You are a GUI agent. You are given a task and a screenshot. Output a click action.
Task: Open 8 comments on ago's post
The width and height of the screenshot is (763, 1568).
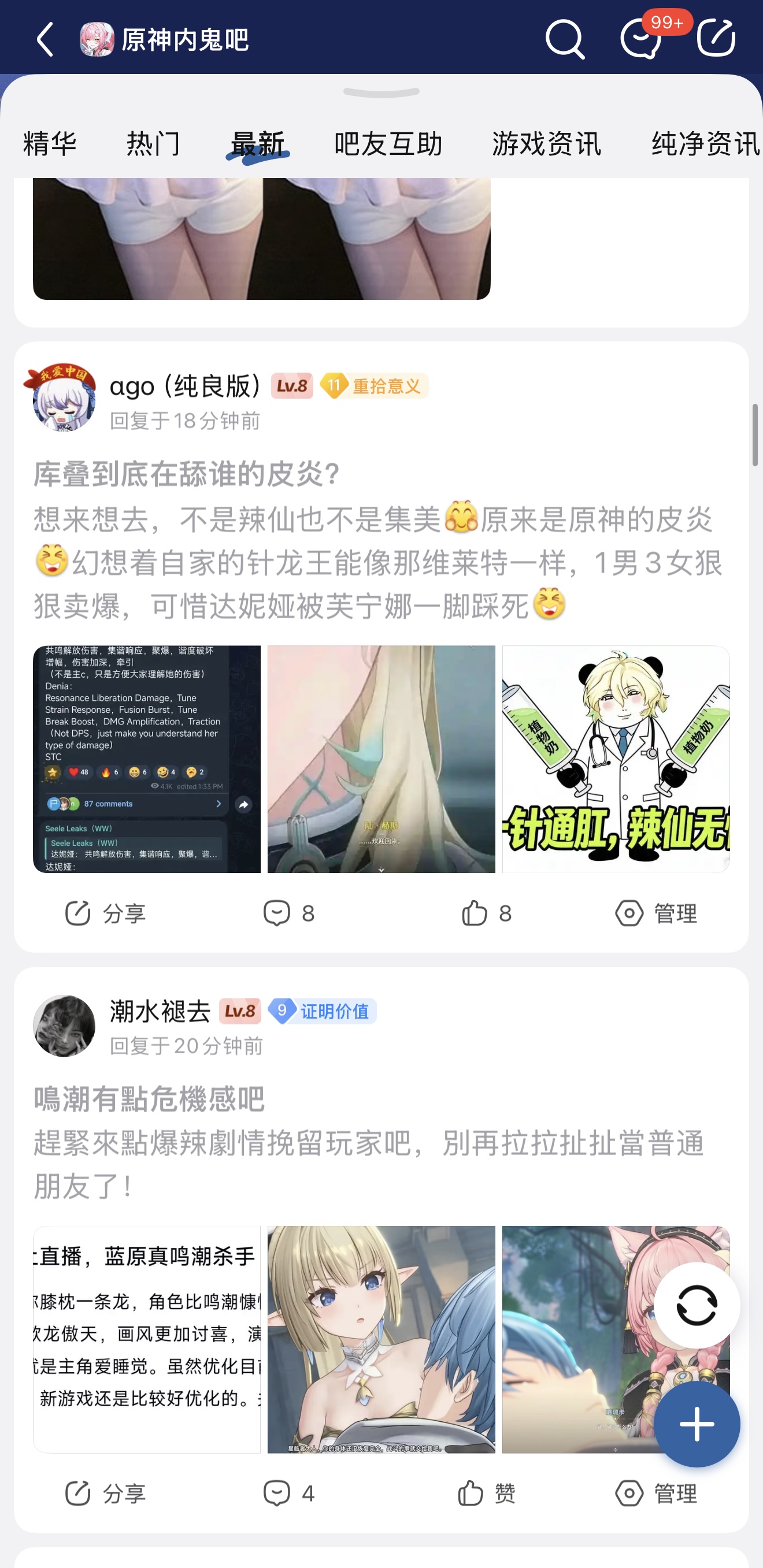(288, 913)
